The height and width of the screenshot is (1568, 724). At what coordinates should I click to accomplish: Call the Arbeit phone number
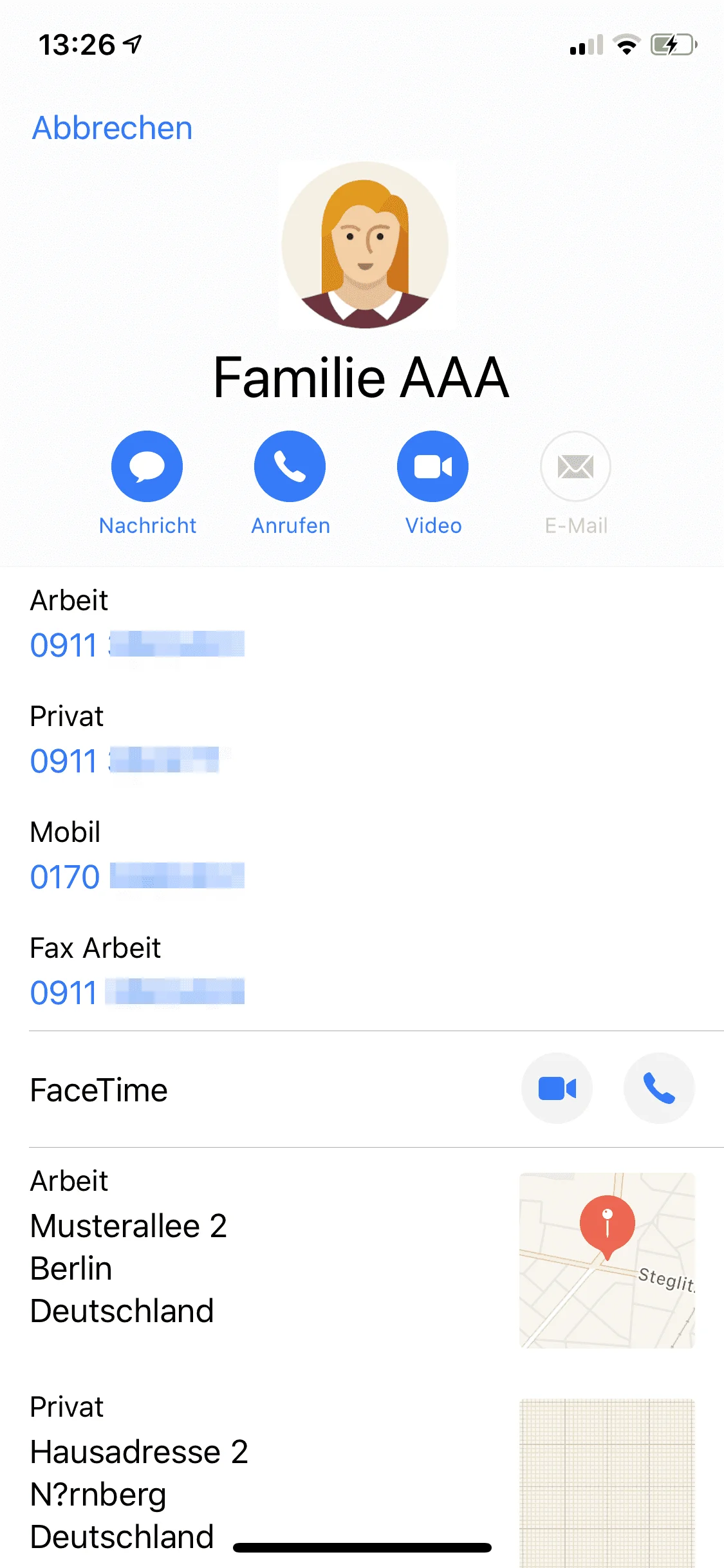click(x=136, y=644)
